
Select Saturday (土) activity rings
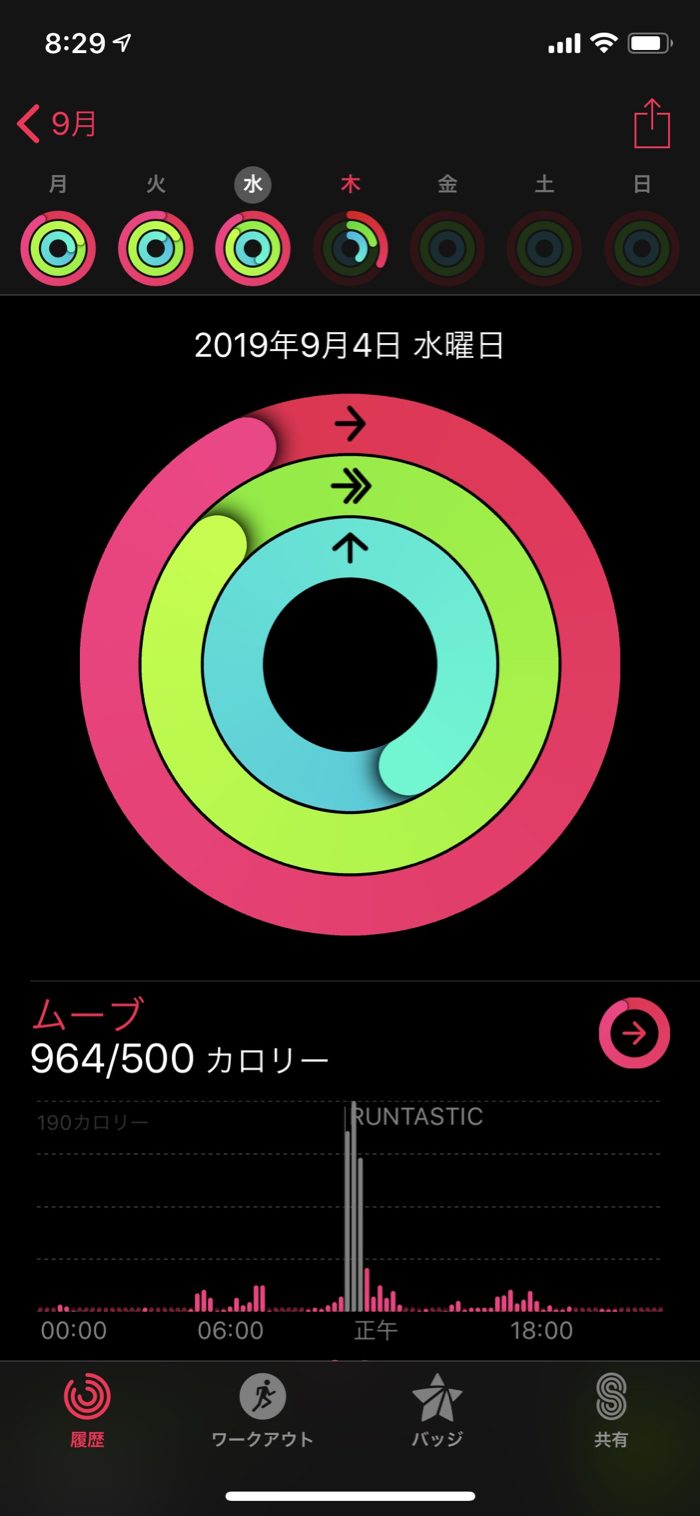coord(544,248)
